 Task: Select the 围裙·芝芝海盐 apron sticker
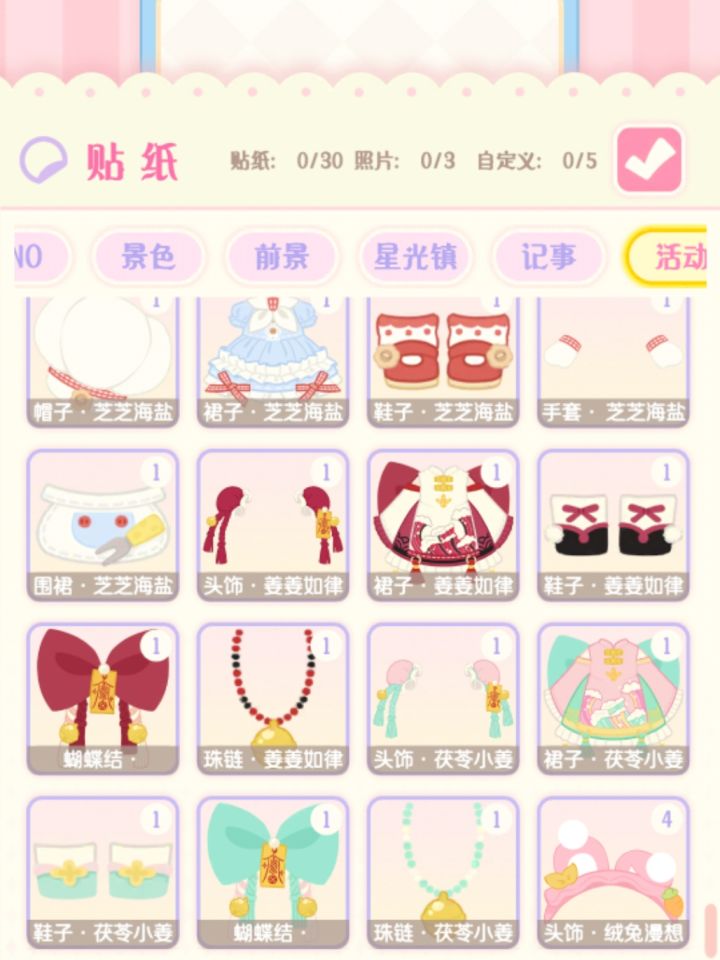(103, 525)
